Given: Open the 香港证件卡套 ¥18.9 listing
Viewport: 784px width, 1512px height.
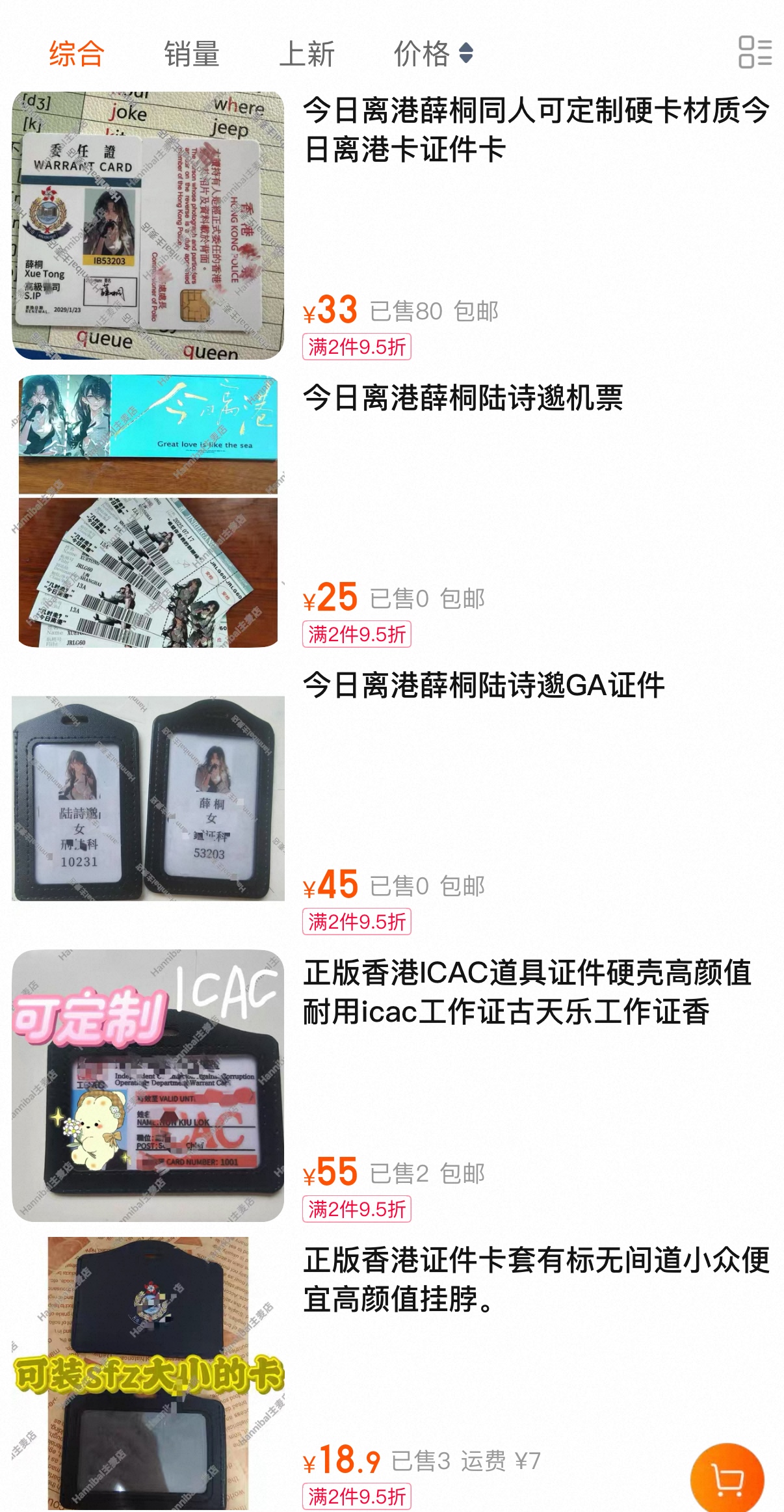Looking at the screenshot, I should pyautogui.click(x=536, y=1279).
